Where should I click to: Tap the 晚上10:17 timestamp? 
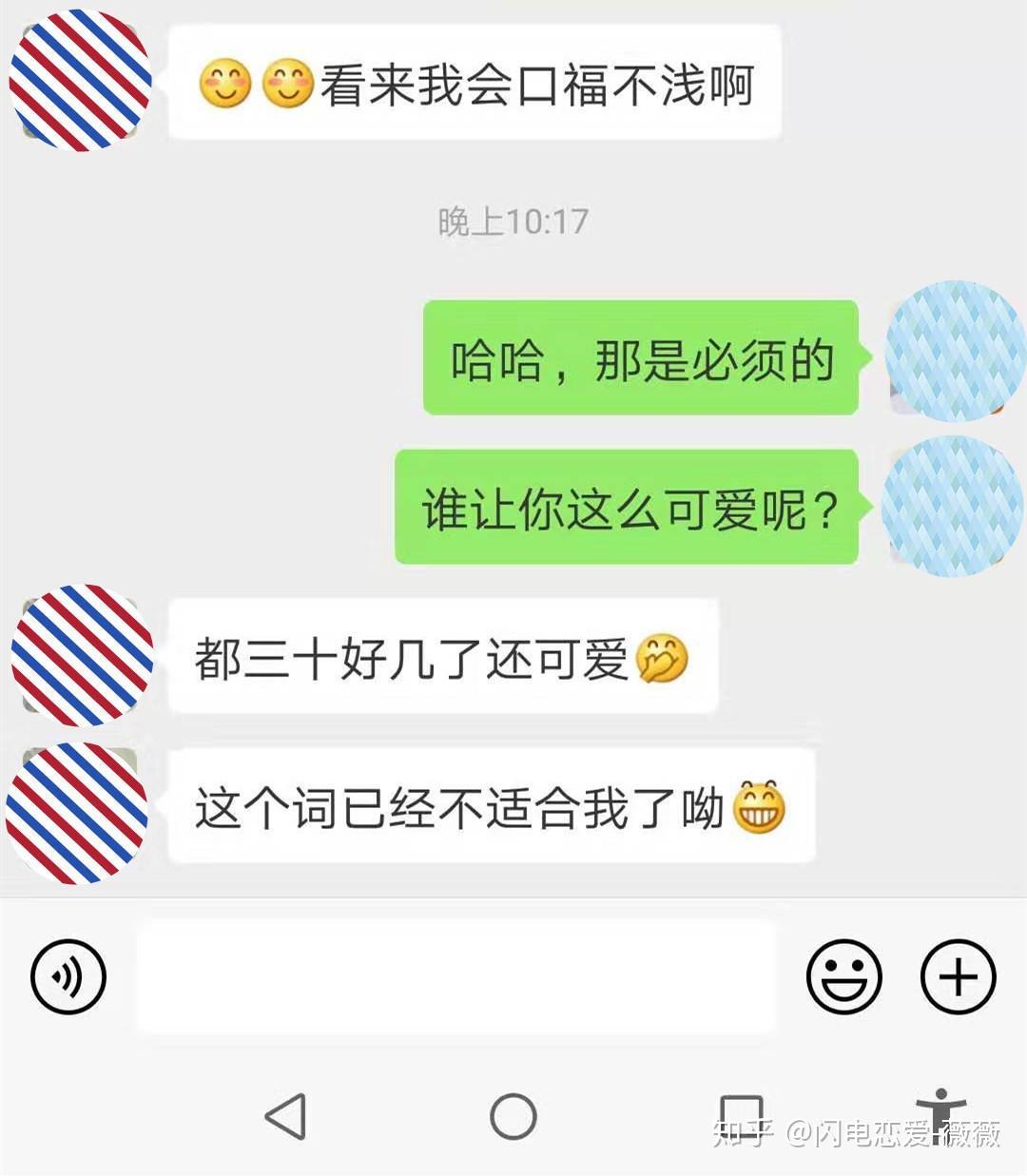point(513,221)
